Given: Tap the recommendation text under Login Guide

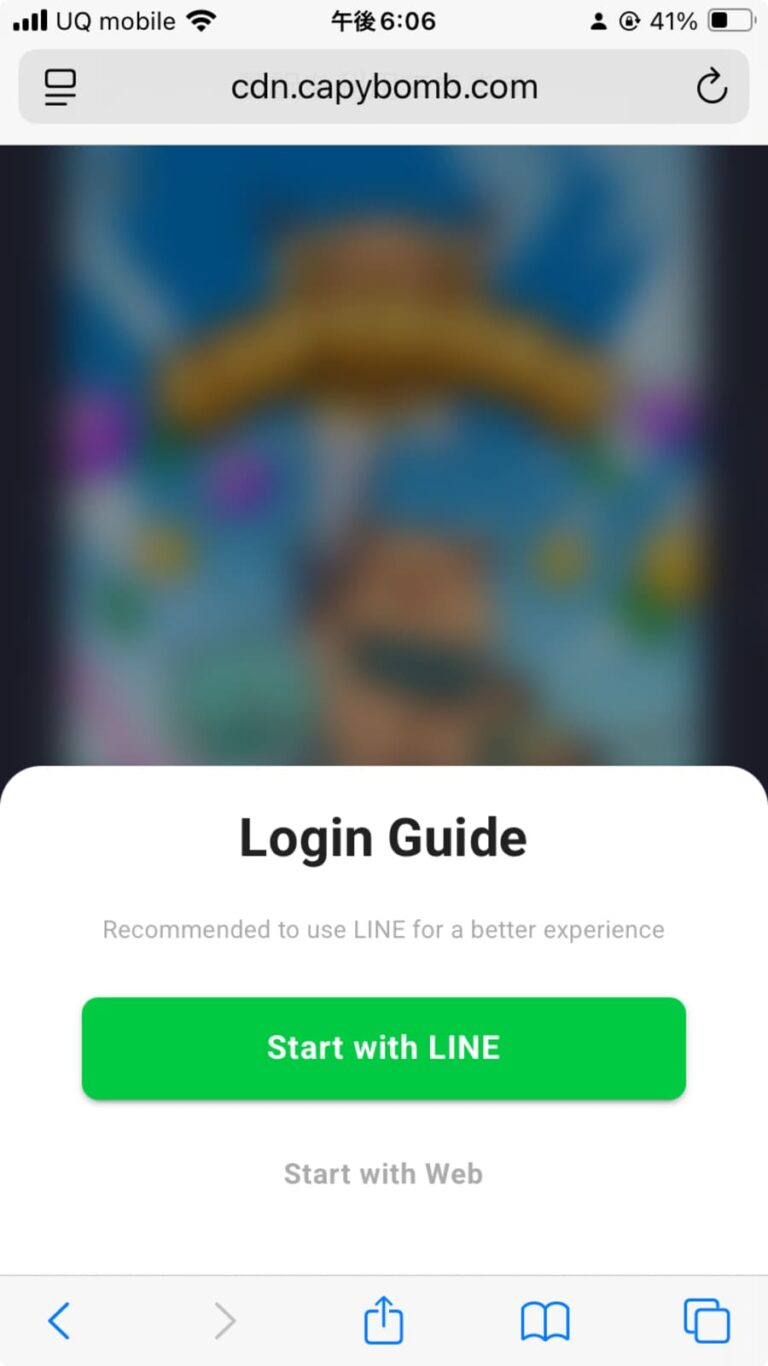Looking at the screenshot, I should [x=383, y=929].
